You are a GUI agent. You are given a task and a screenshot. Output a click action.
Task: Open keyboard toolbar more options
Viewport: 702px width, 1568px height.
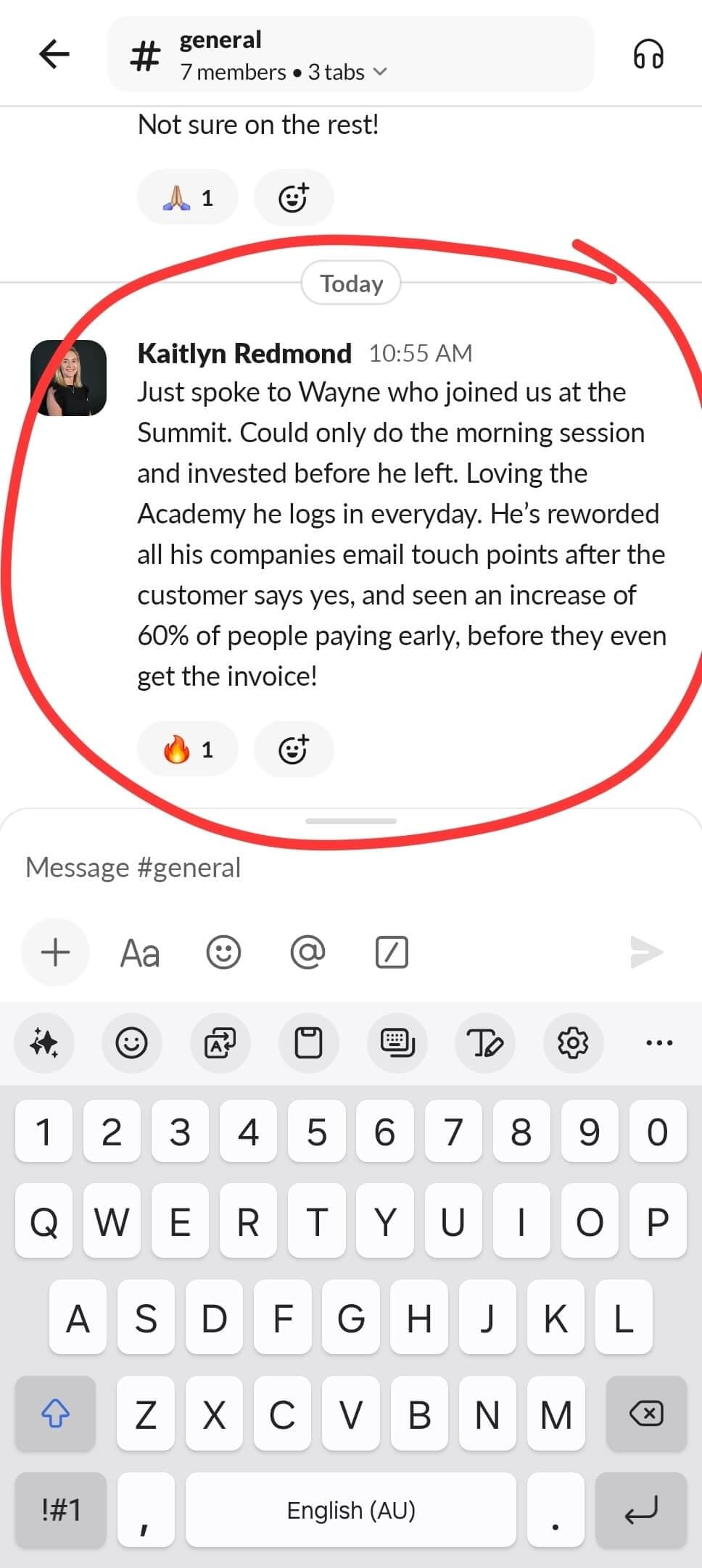(659, 1042)
